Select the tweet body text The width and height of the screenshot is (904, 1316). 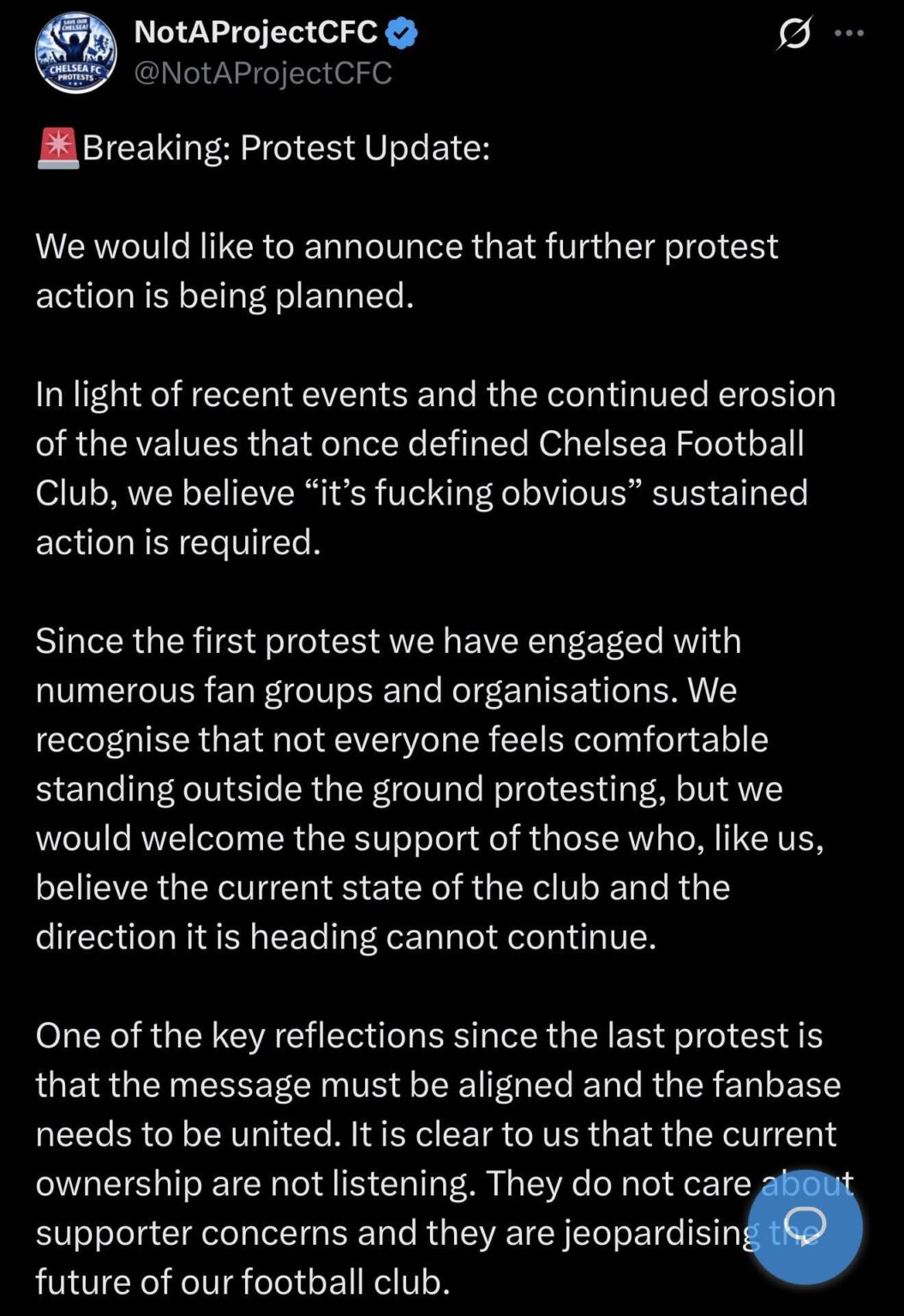[428, 685]
